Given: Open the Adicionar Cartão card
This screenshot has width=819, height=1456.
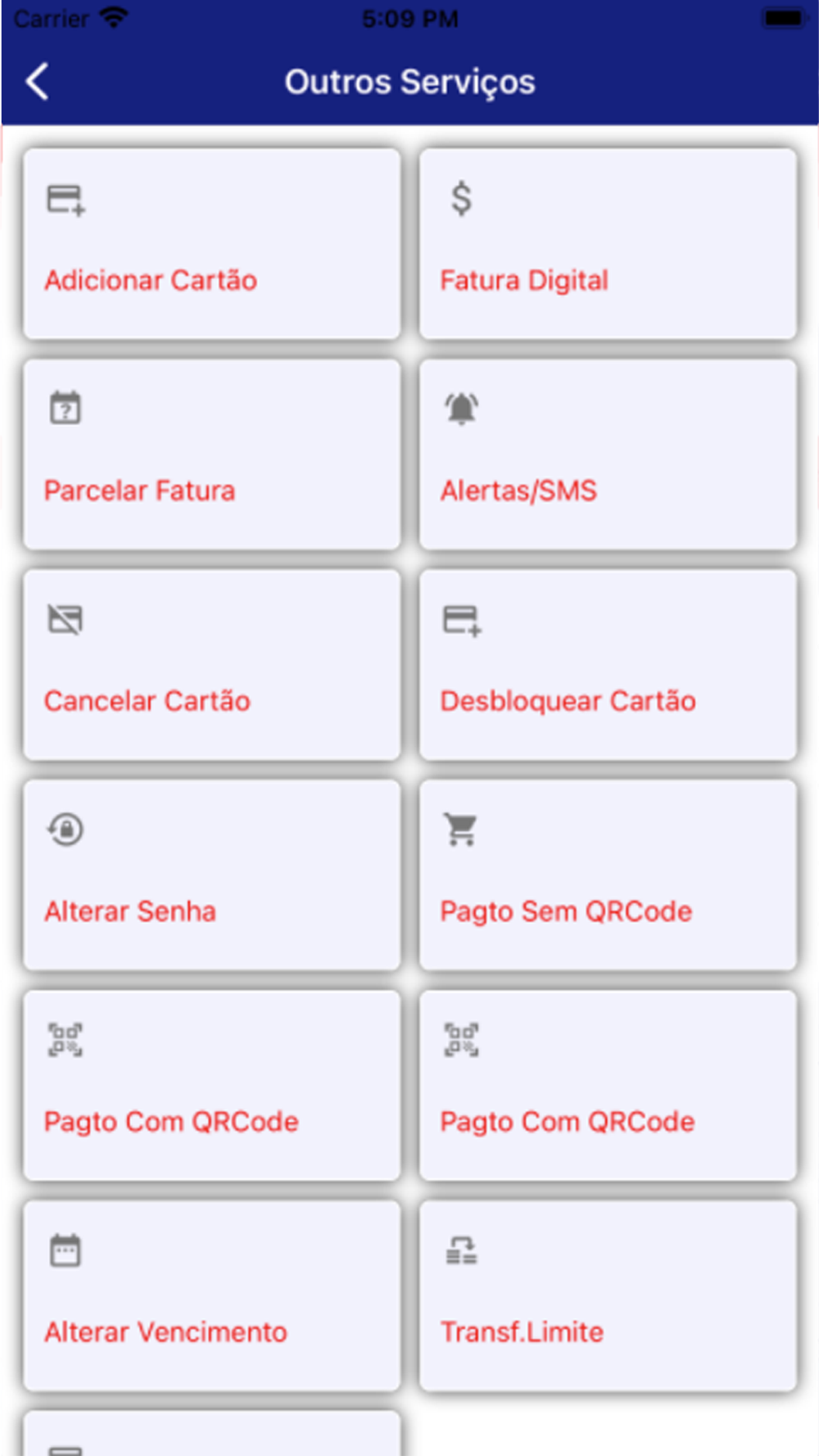Looking at the screenshot, I should point(212,243).
